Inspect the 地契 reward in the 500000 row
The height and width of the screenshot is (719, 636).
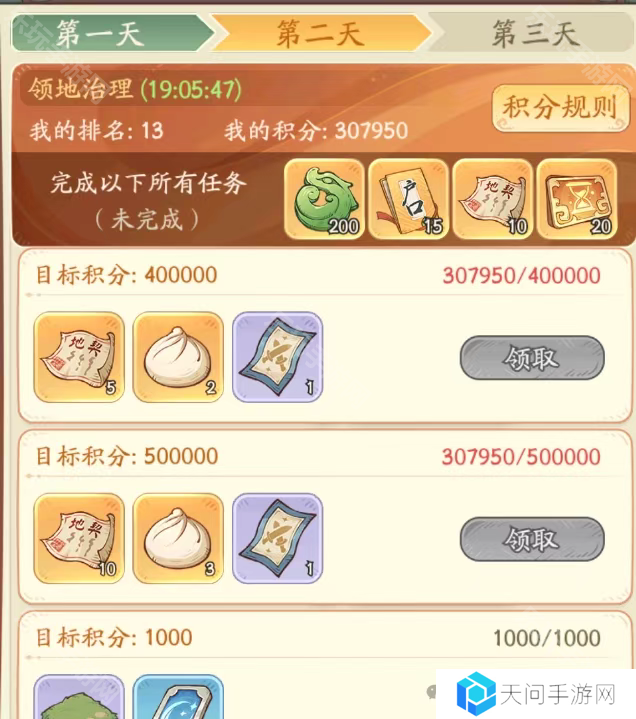click(79, 539)
